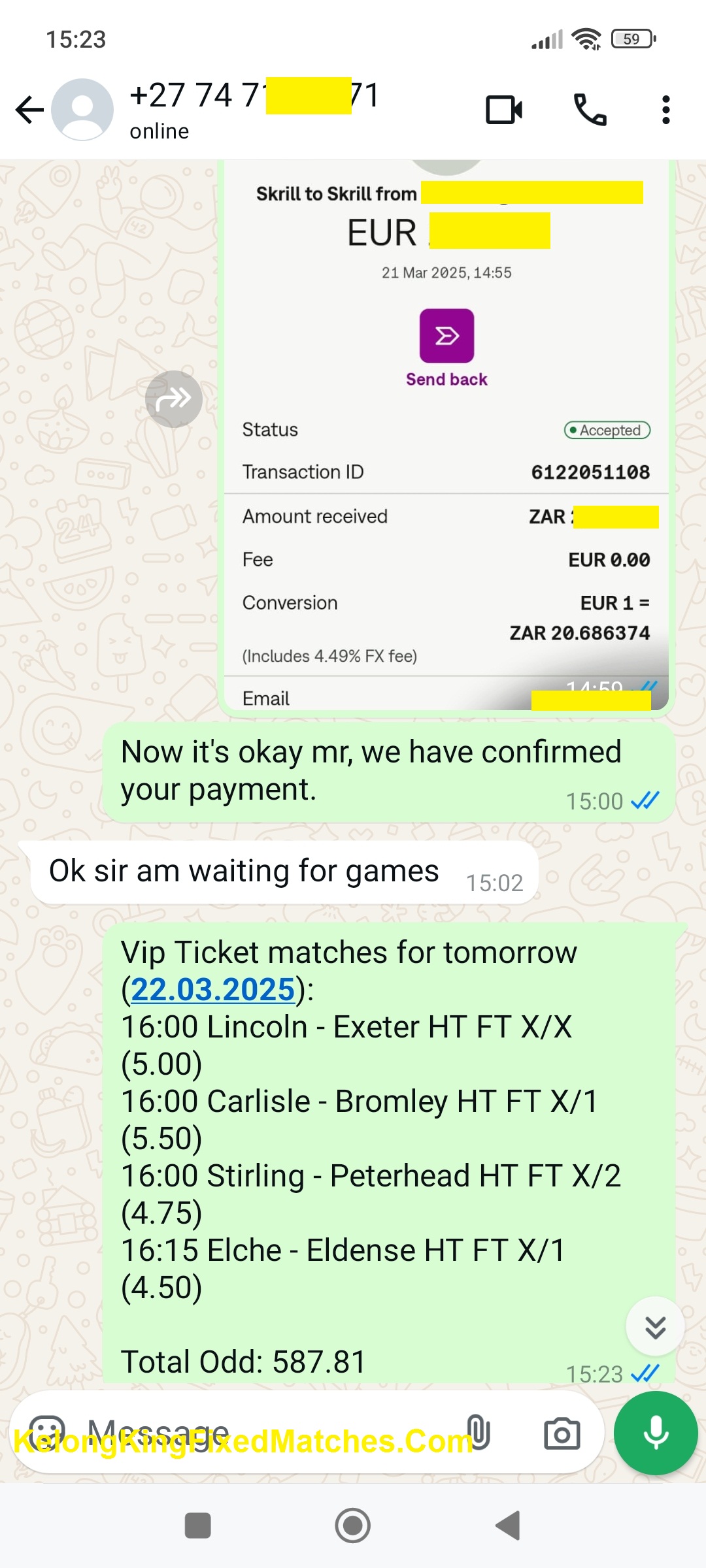The height and width of the screenshot is (1568, 706).
Task: Start a video call
Action: point(504,110)
